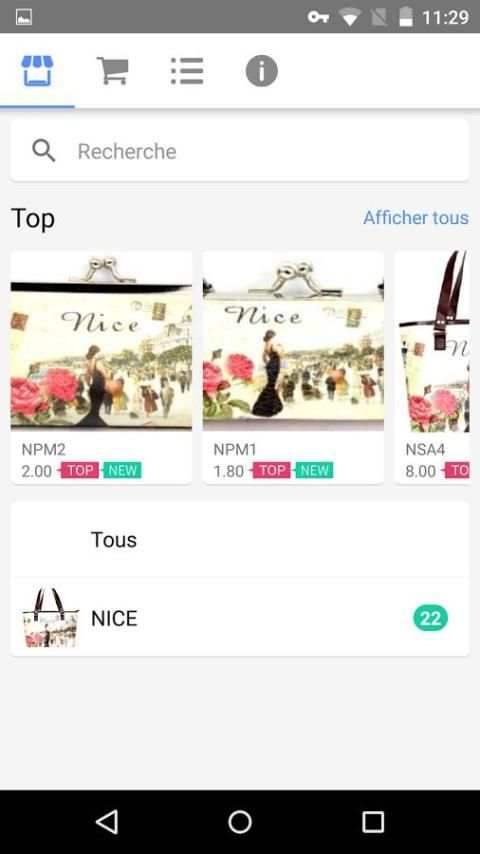Switch to the shopping cart tab
This screenshot has height=854, width=480.
tap(112, 71)
